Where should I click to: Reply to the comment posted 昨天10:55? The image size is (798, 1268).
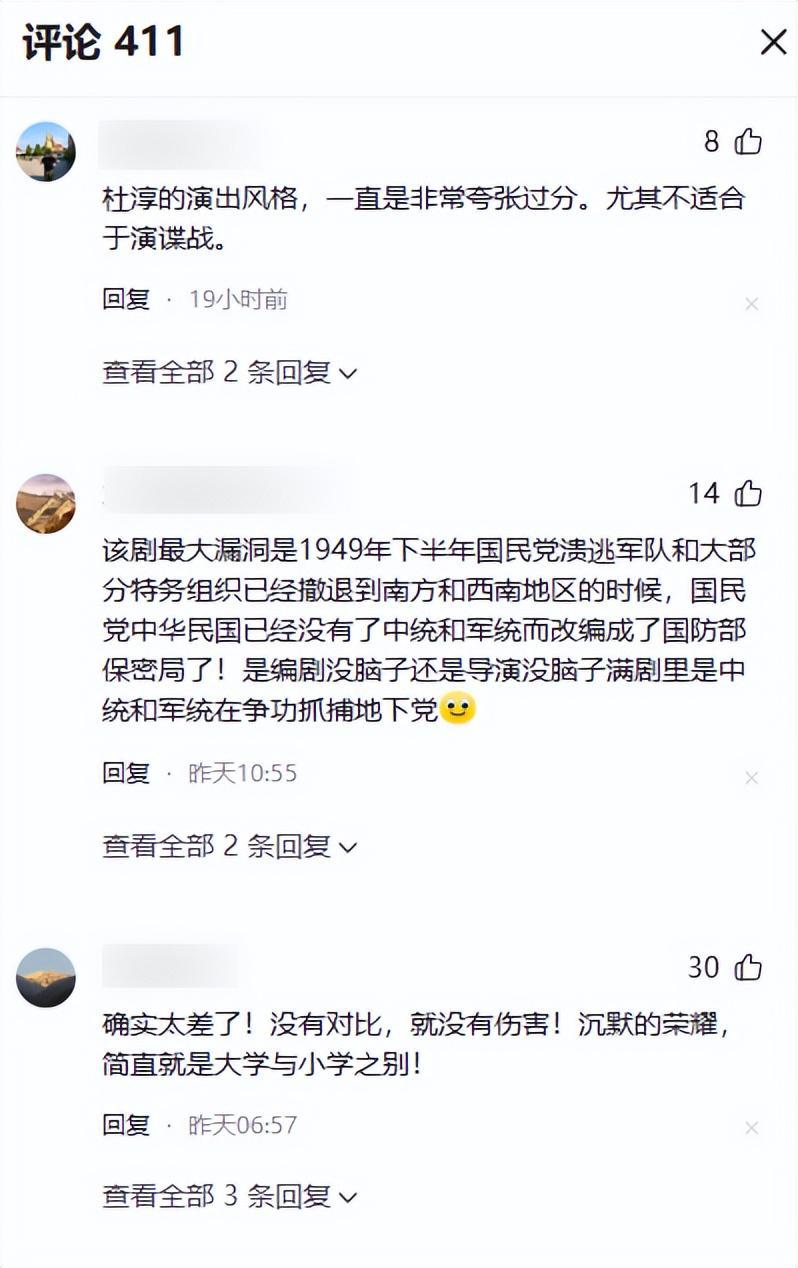point(126,773)
